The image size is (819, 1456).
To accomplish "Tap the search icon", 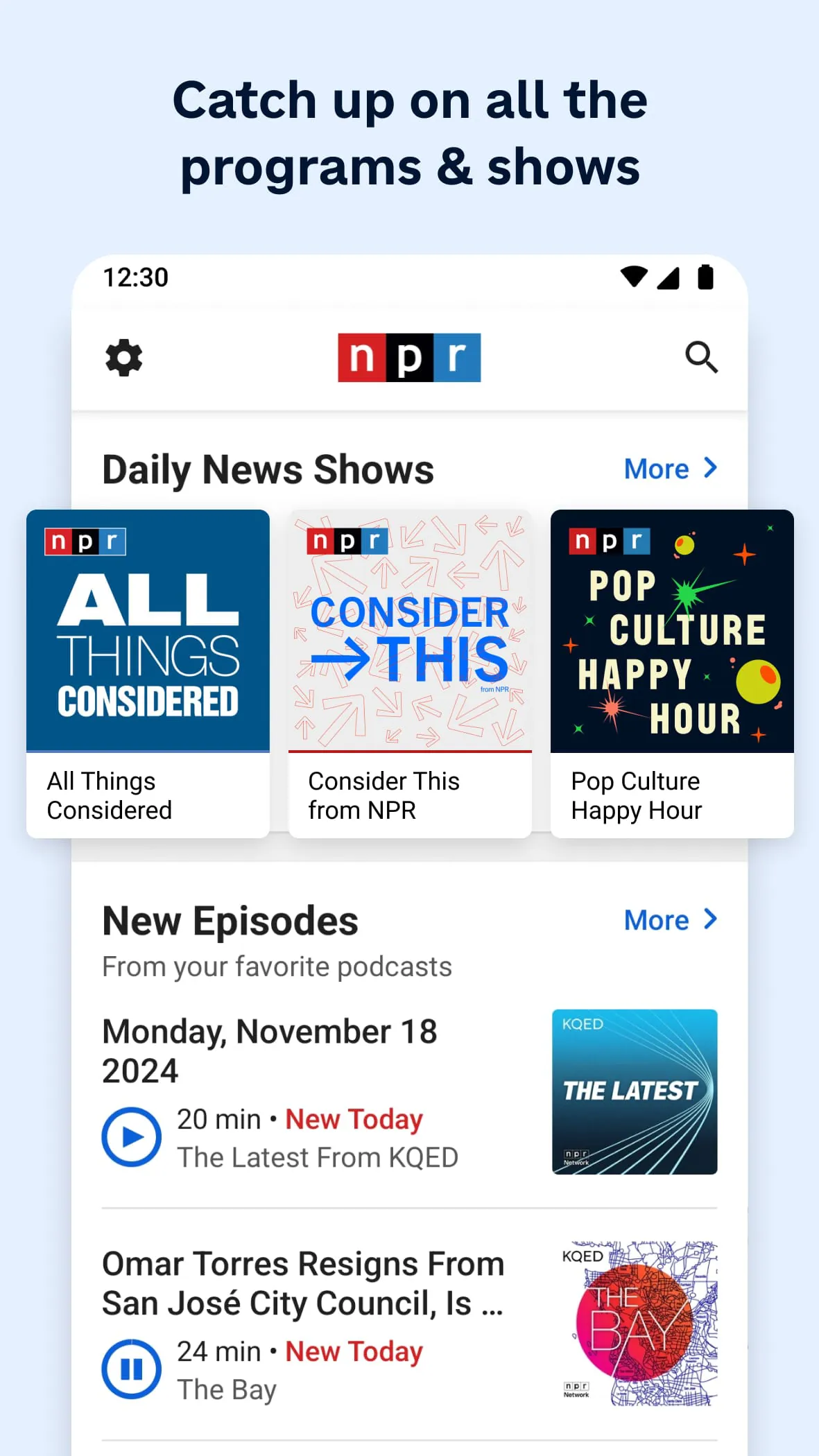I will 701,358.
